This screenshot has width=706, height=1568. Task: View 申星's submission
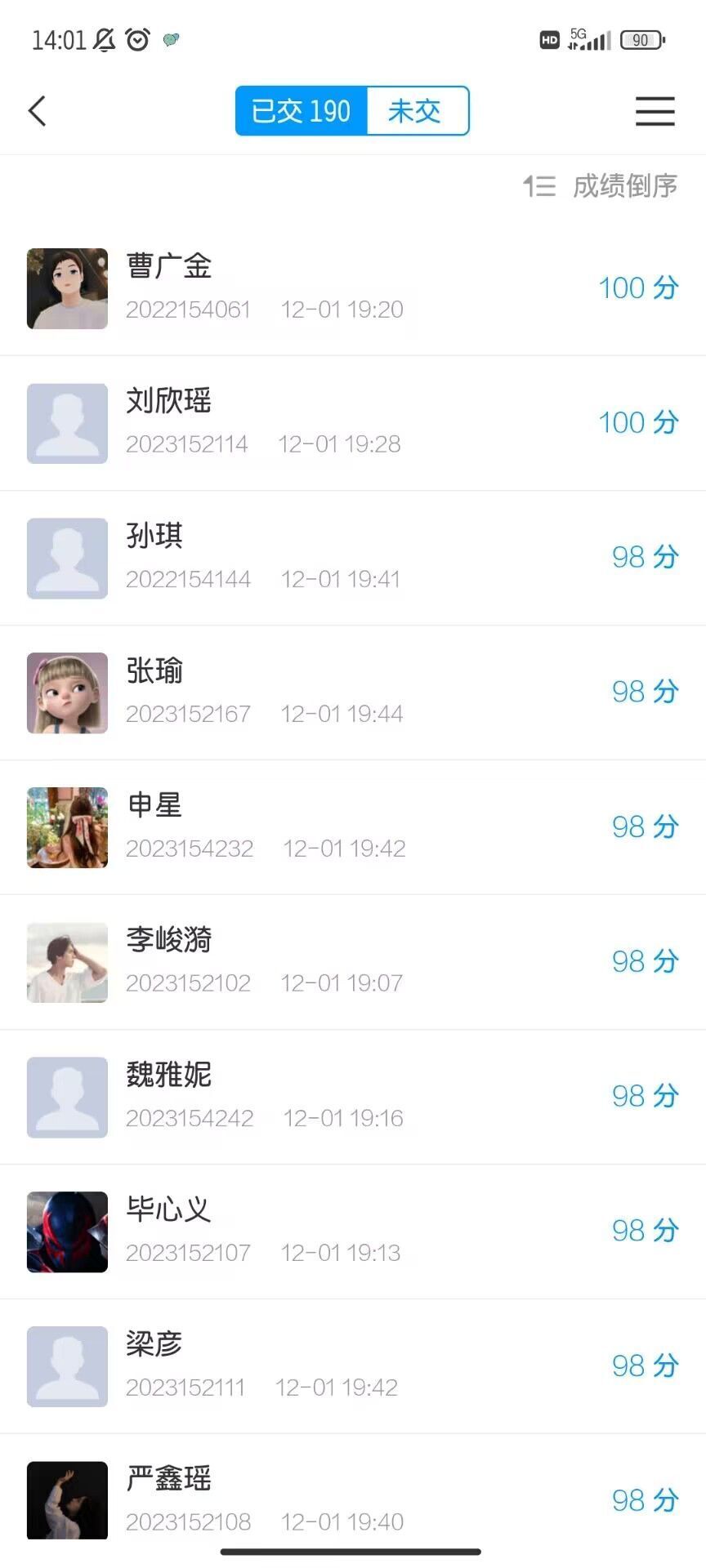353,827
